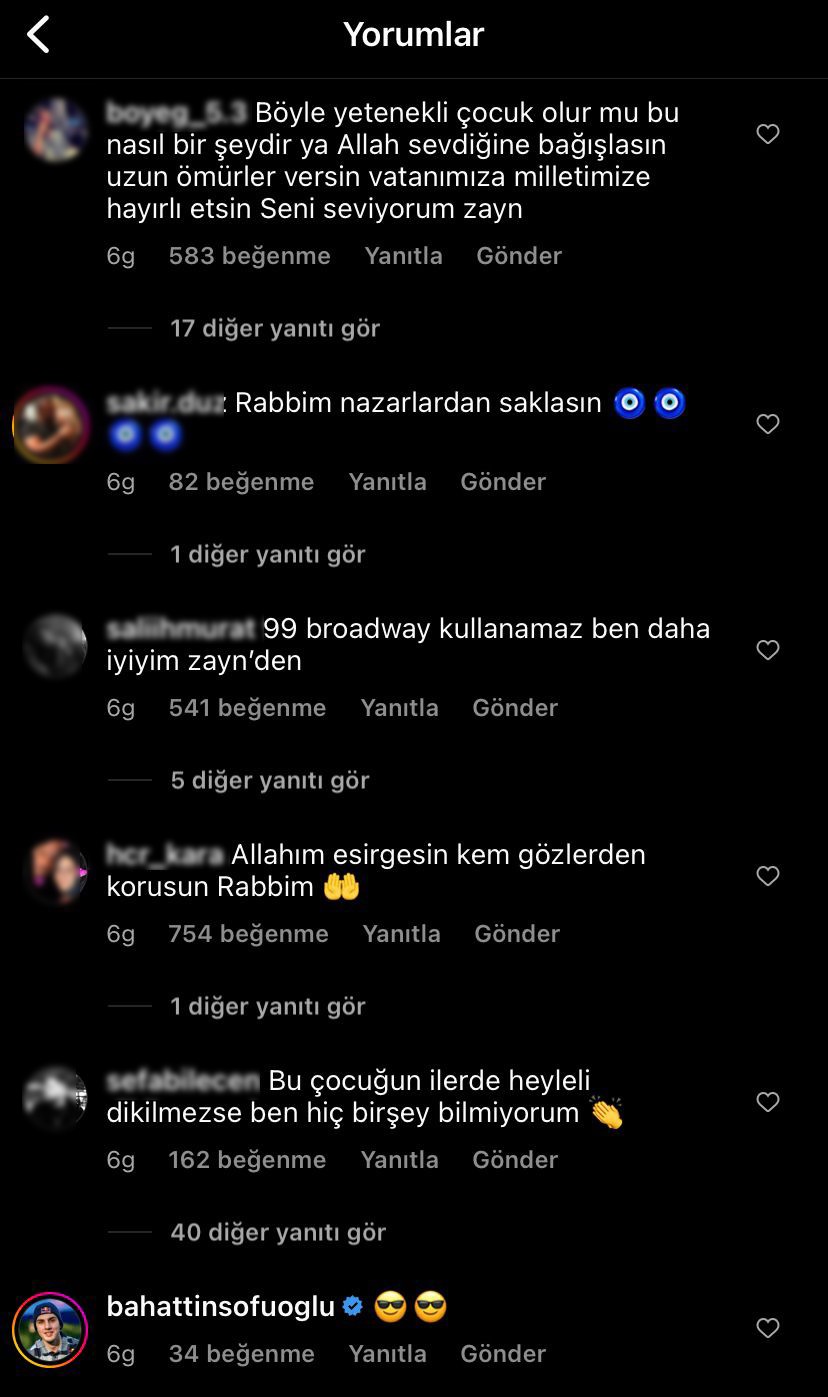Tap Gönder under the comment with 541 beğenme
This screenshot has height=1397, width=828.
[x=514, y=707]
